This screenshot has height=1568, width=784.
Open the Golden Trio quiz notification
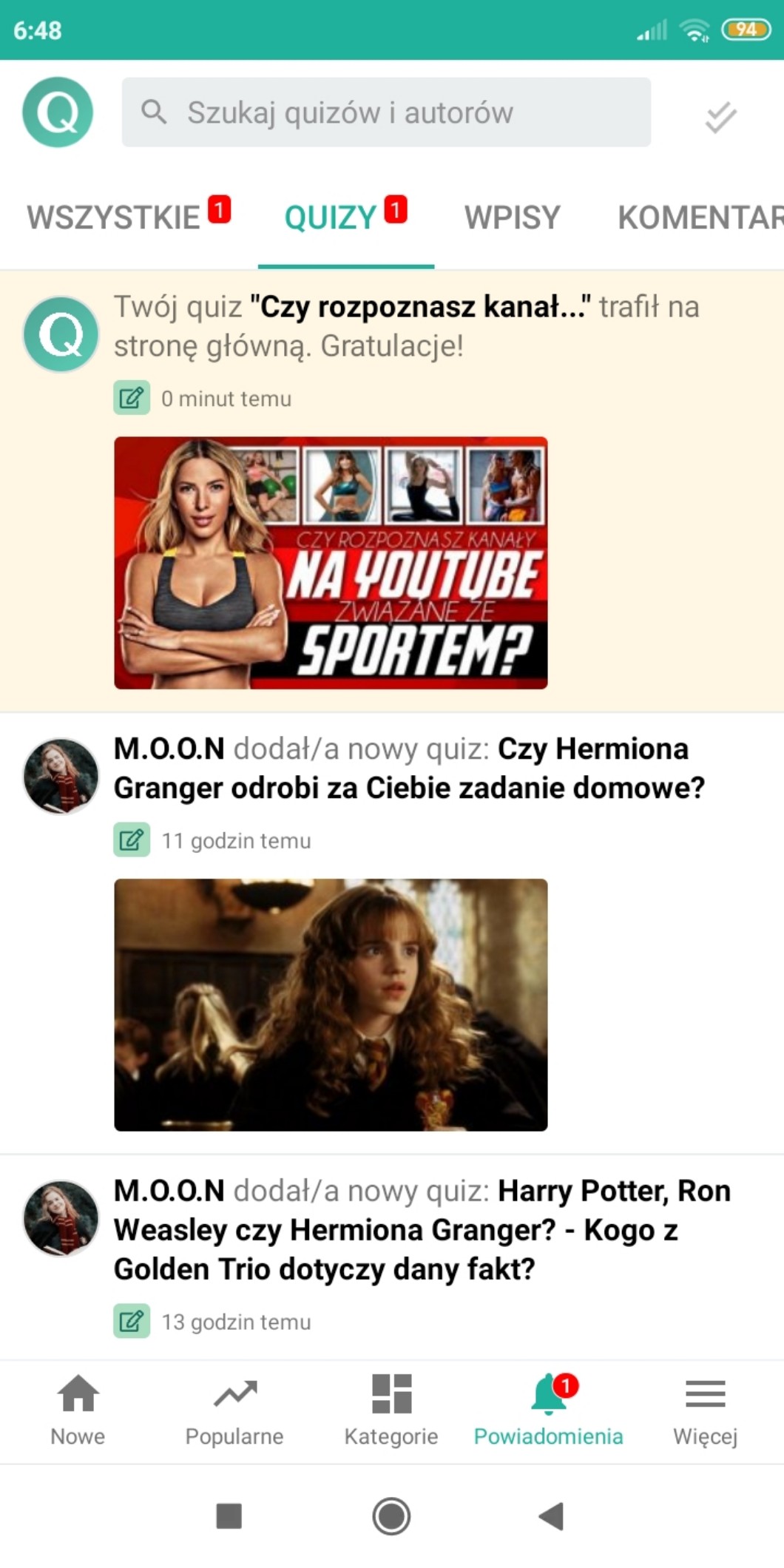422,1230
